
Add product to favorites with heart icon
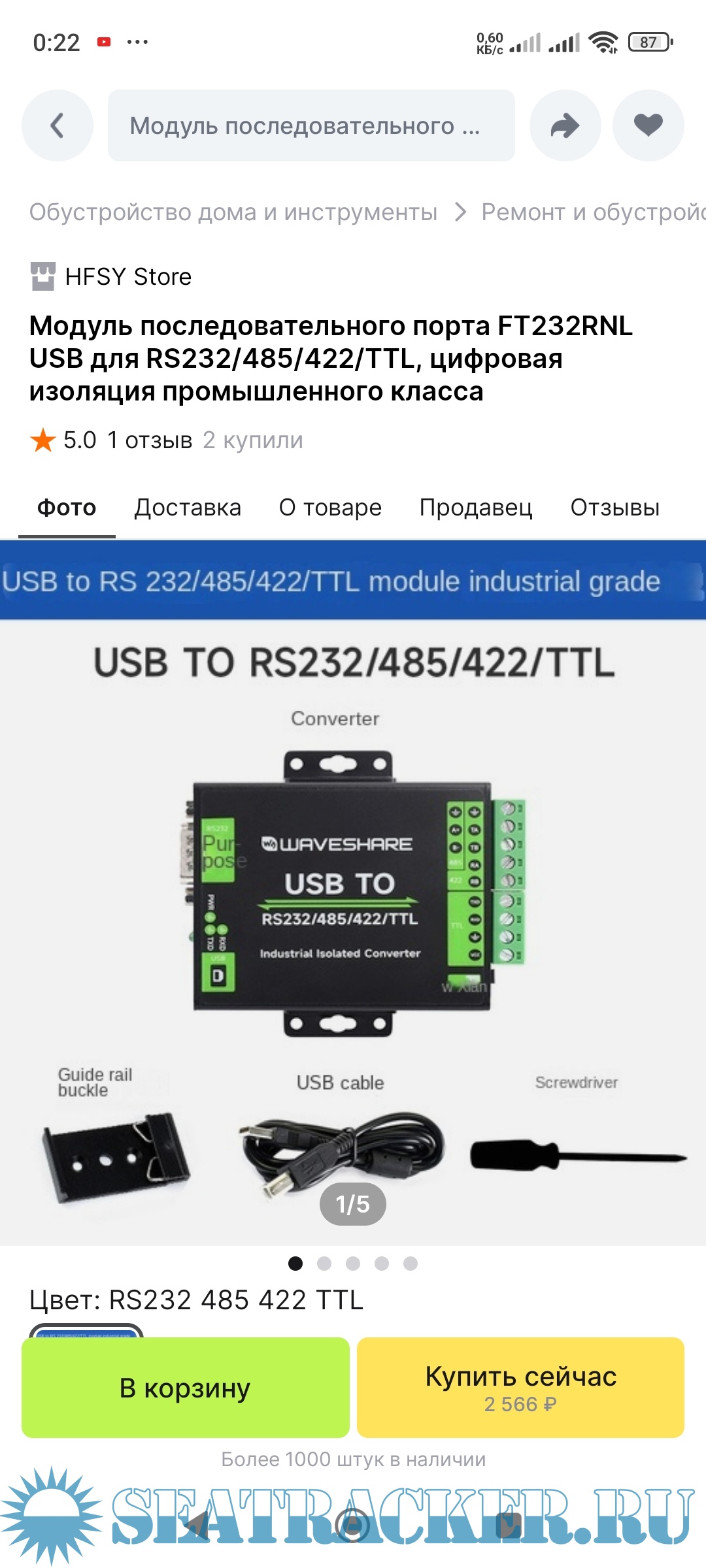click(x=648, y=125)
